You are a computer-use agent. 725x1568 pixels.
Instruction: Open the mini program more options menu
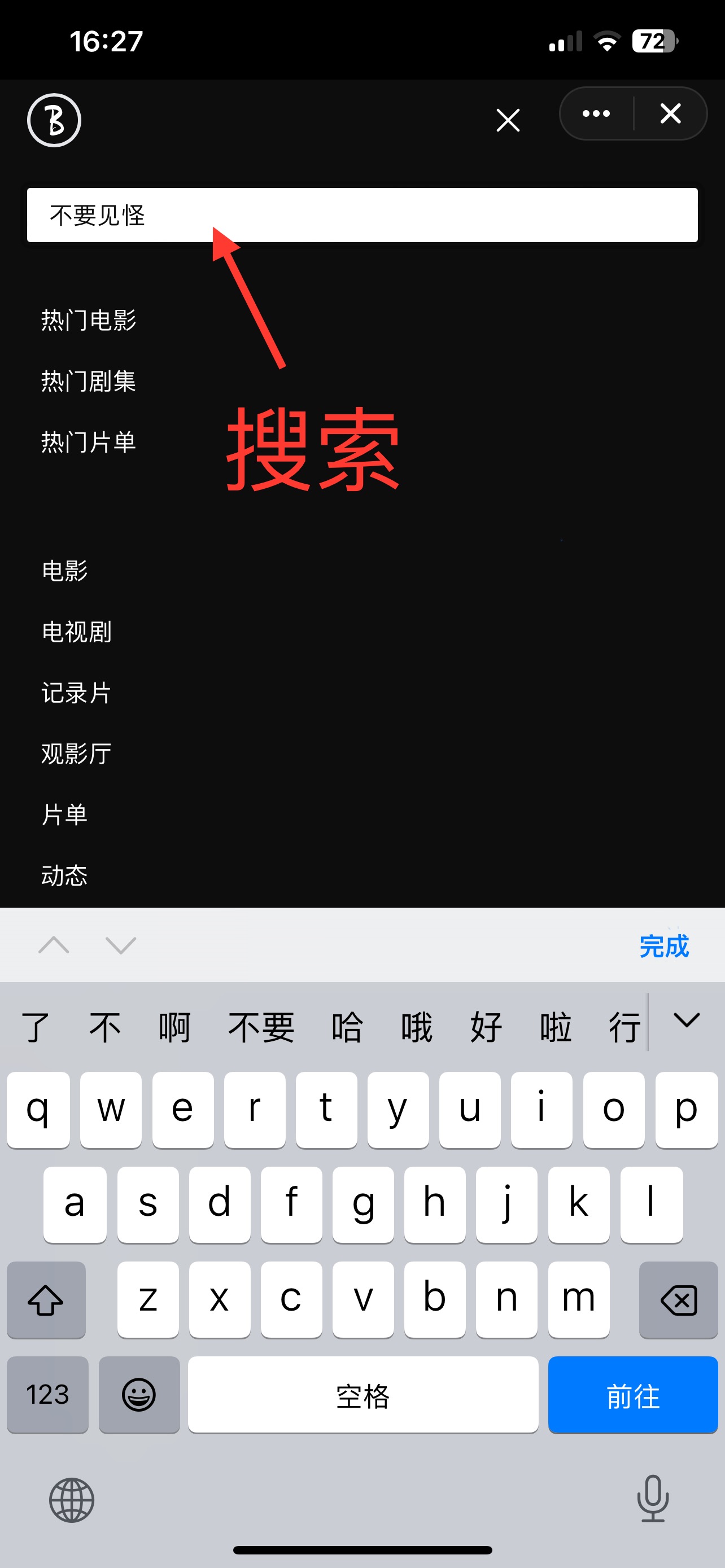click(x=596, y=114)
